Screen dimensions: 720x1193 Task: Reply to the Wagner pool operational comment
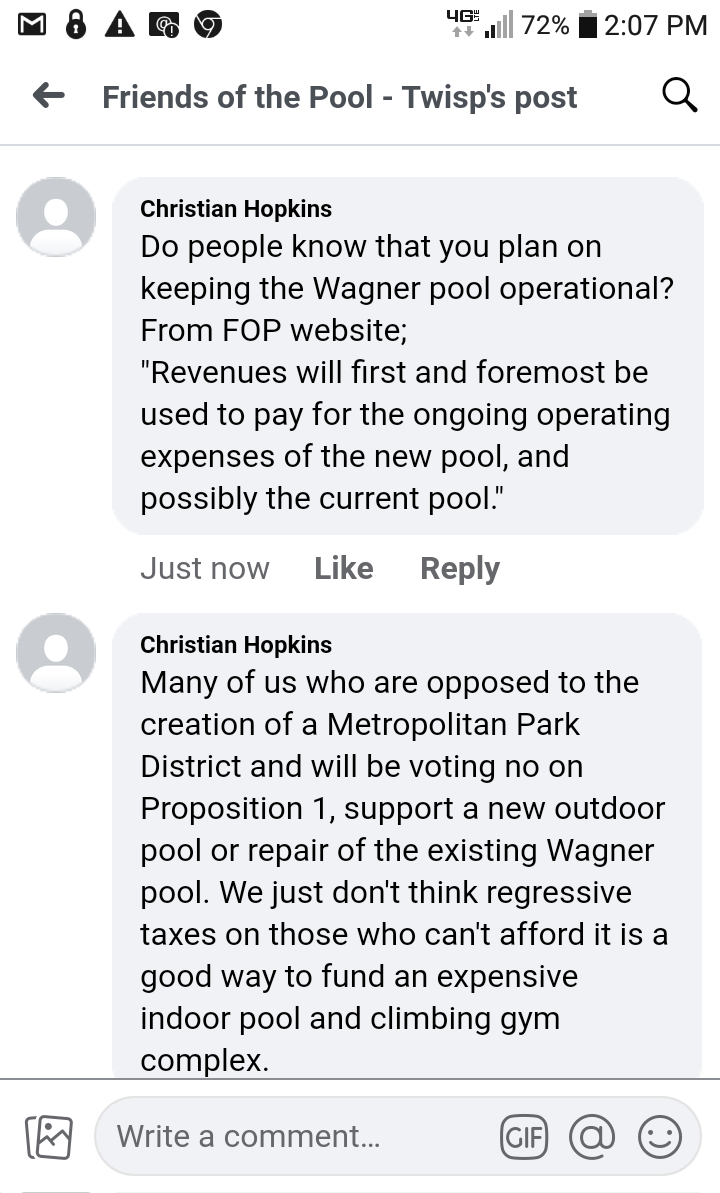[459, 568]
